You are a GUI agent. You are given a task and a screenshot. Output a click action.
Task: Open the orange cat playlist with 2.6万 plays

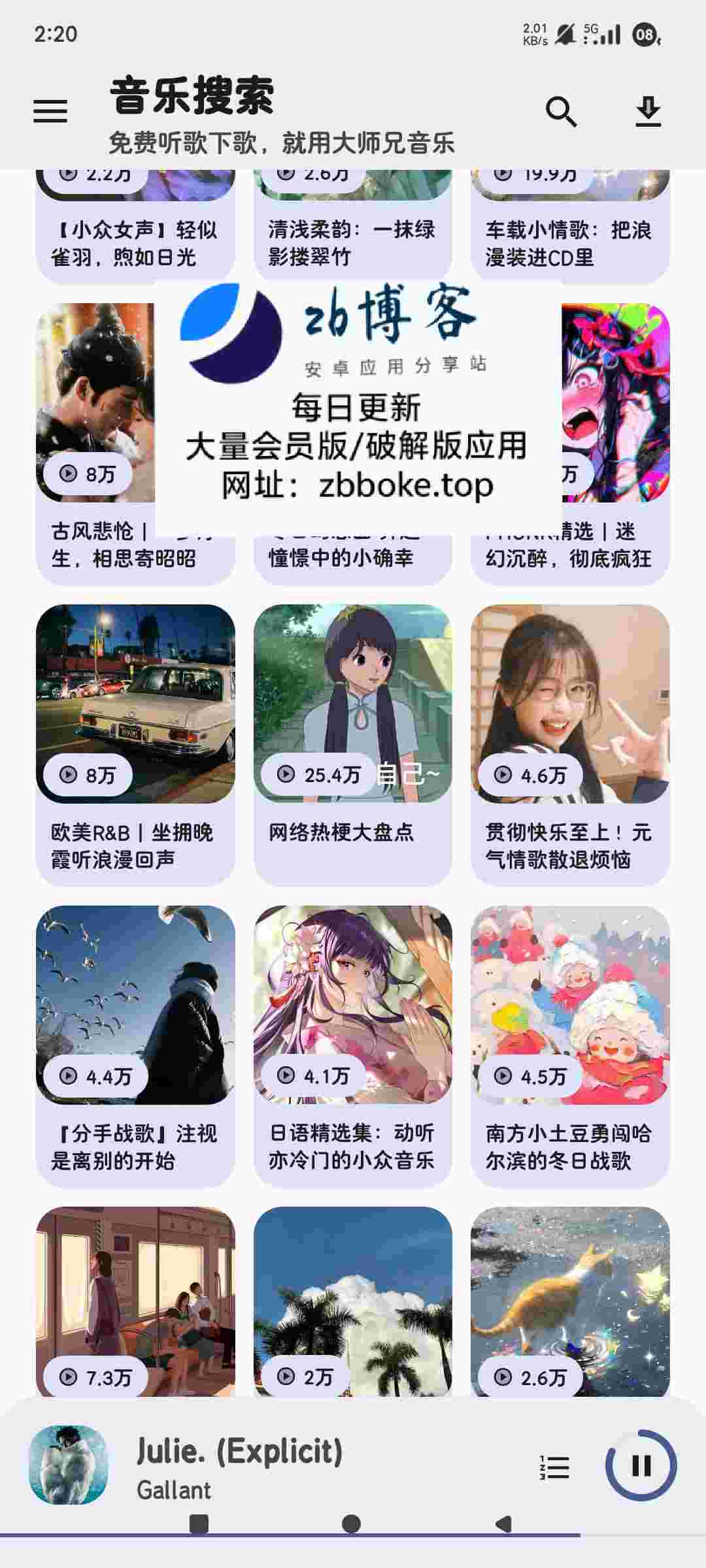point(569,1300)
